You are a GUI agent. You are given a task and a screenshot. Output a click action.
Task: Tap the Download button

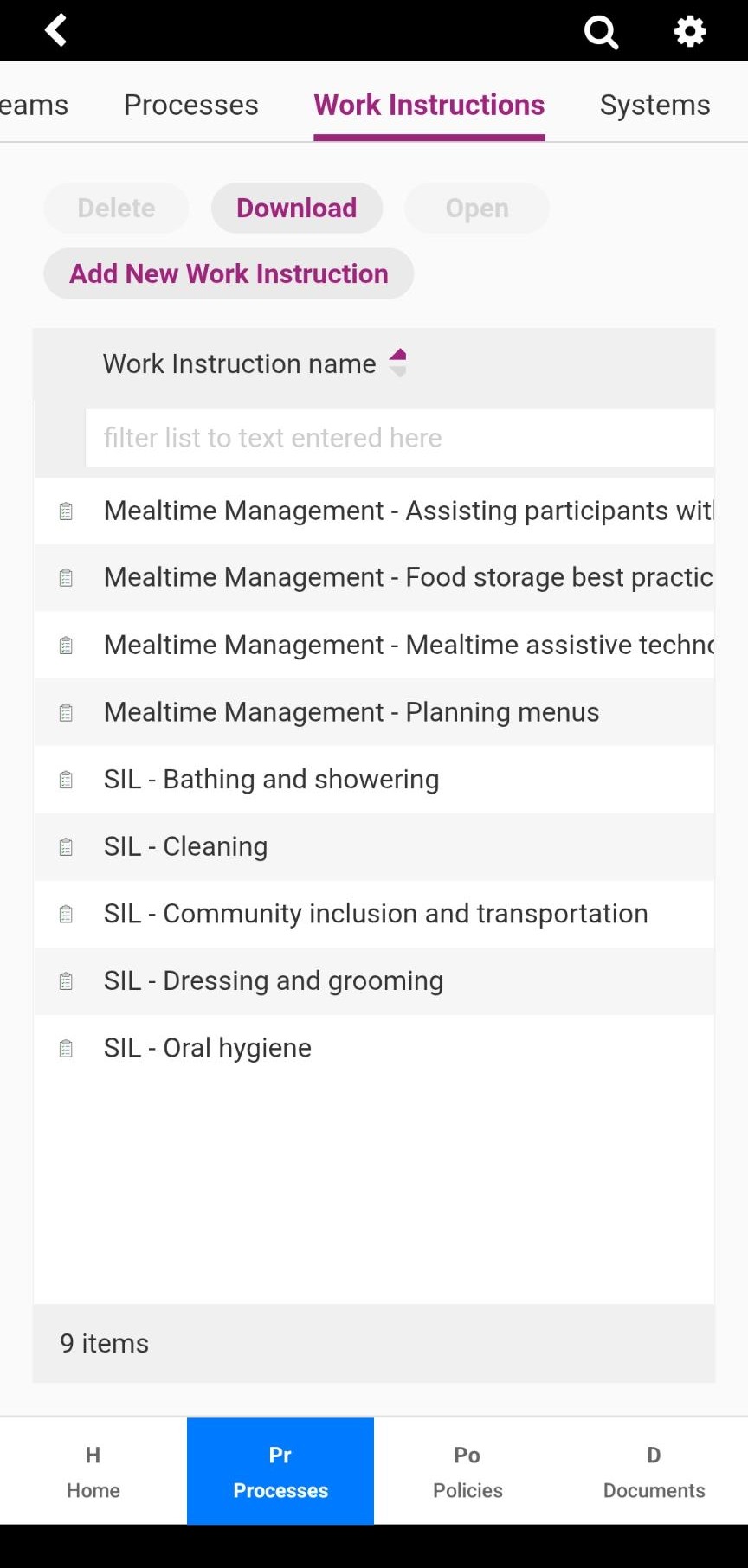pyautogui.click(x=297, y=208)
